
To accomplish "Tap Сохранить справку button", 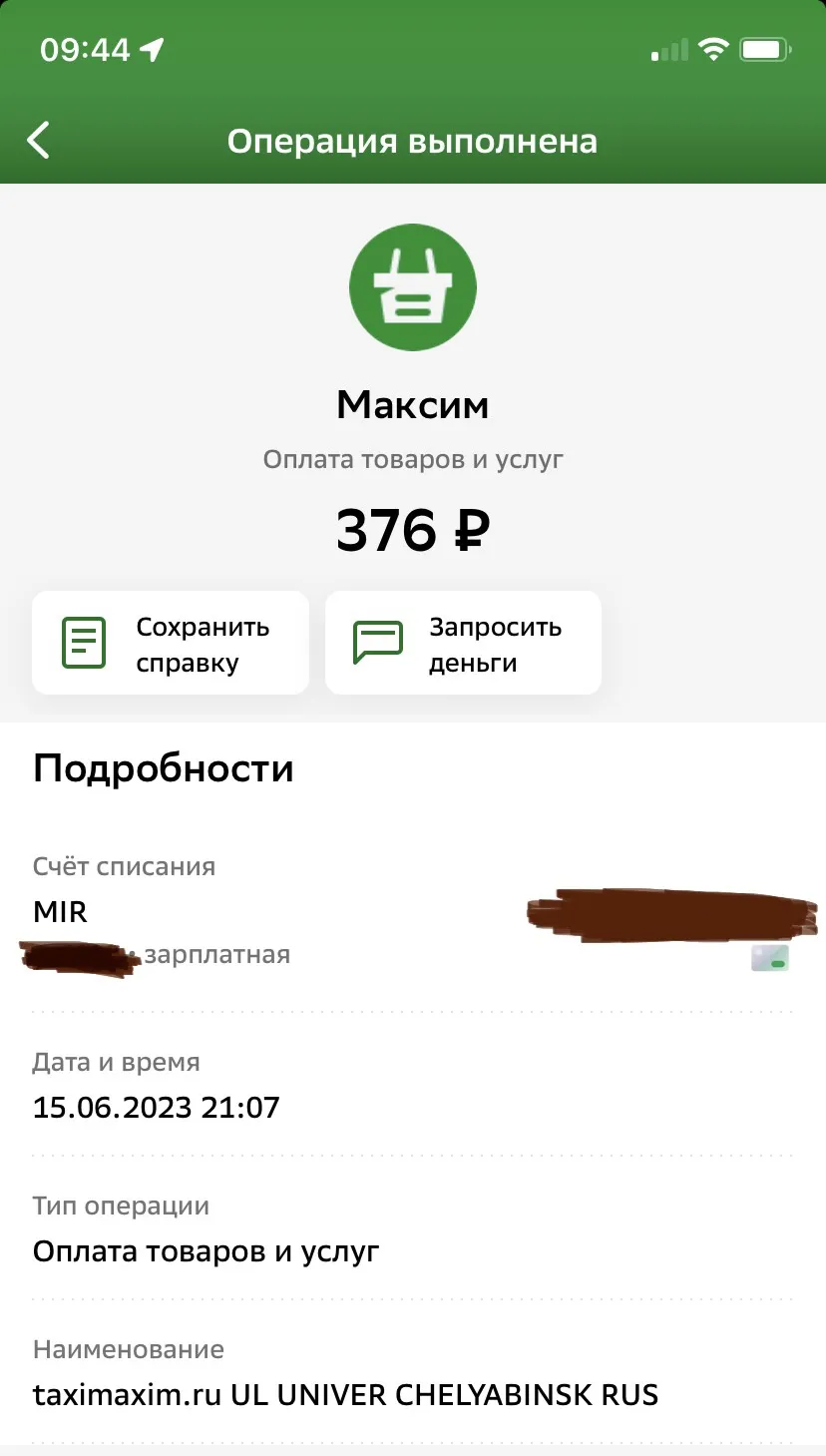I will pos(171,643).
